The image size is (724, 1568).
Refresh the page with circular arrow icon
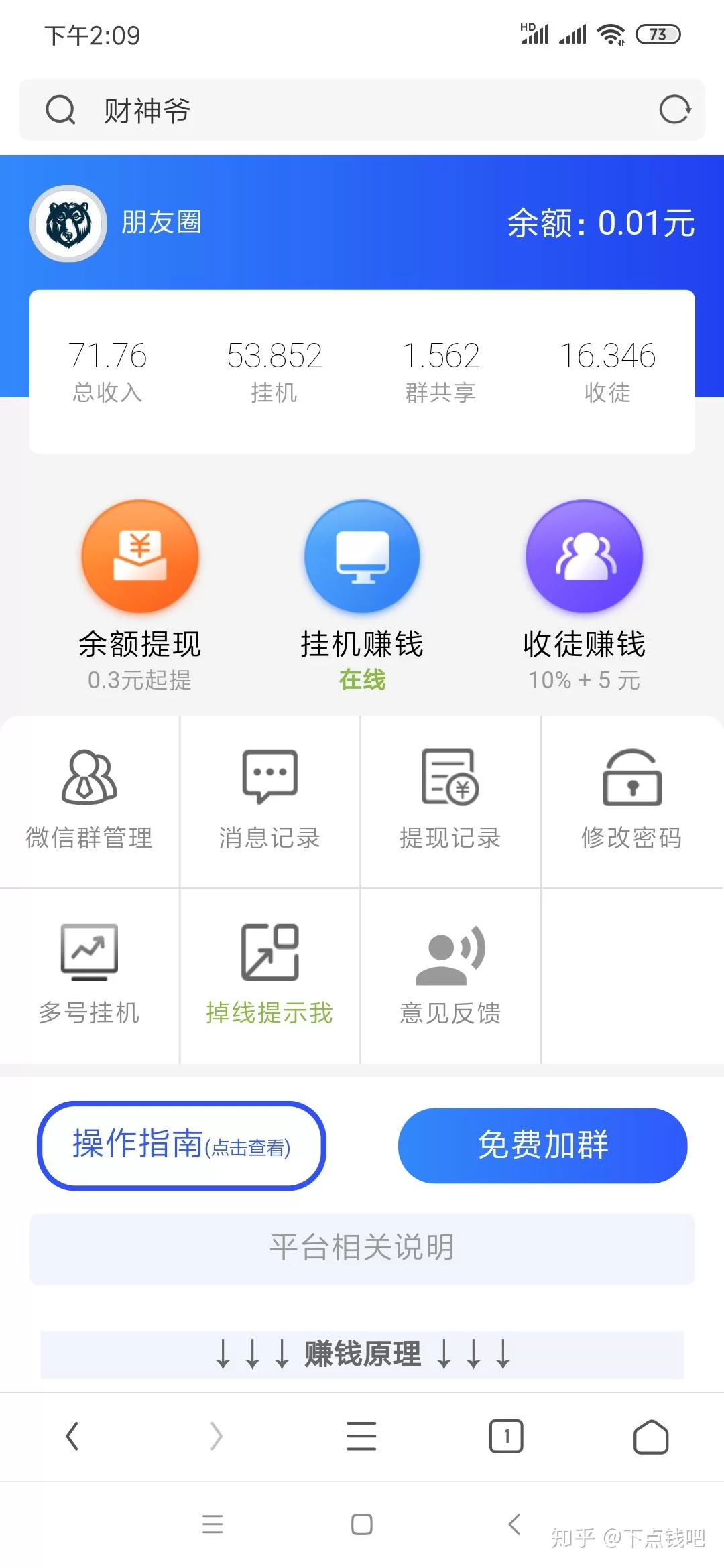tap(675, 111)
